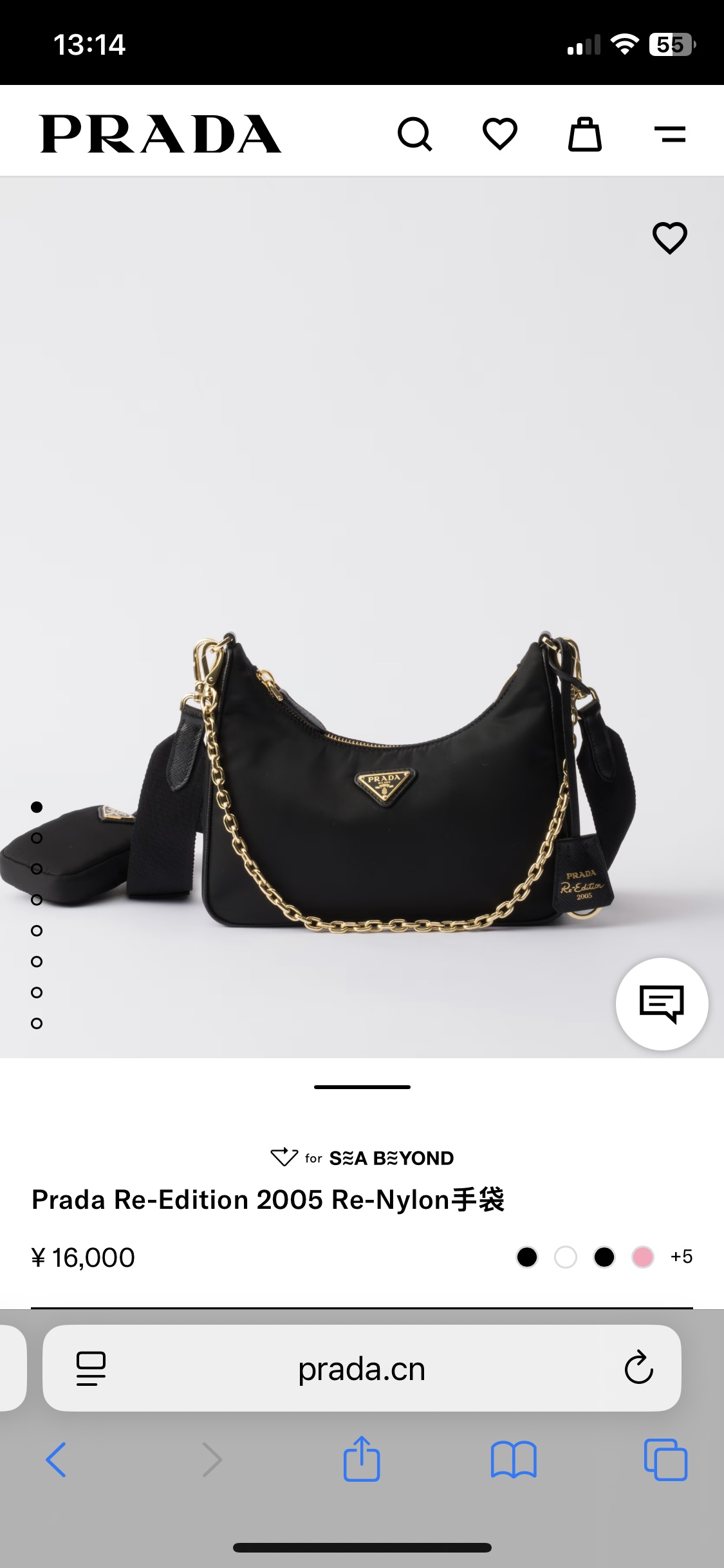Jump to the second product image dot
This screenshot has width=724, height=1568.
tap(37, 838)
